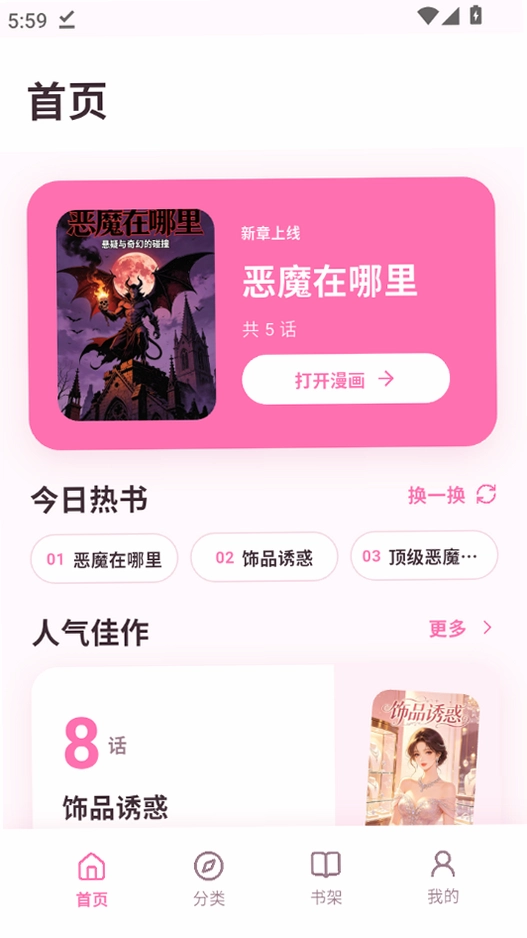Open the 饰品诱惑 popular work card
The height and width of the screenshot is (938, 527).
tap(266, 747)
